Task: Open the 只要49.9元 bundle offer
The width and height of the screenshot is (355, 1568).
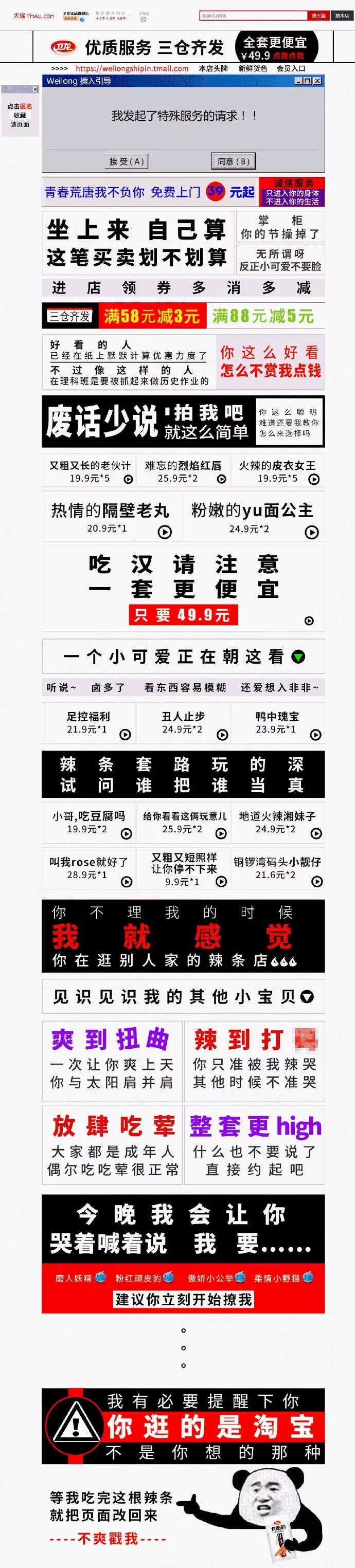Action: 183,615
